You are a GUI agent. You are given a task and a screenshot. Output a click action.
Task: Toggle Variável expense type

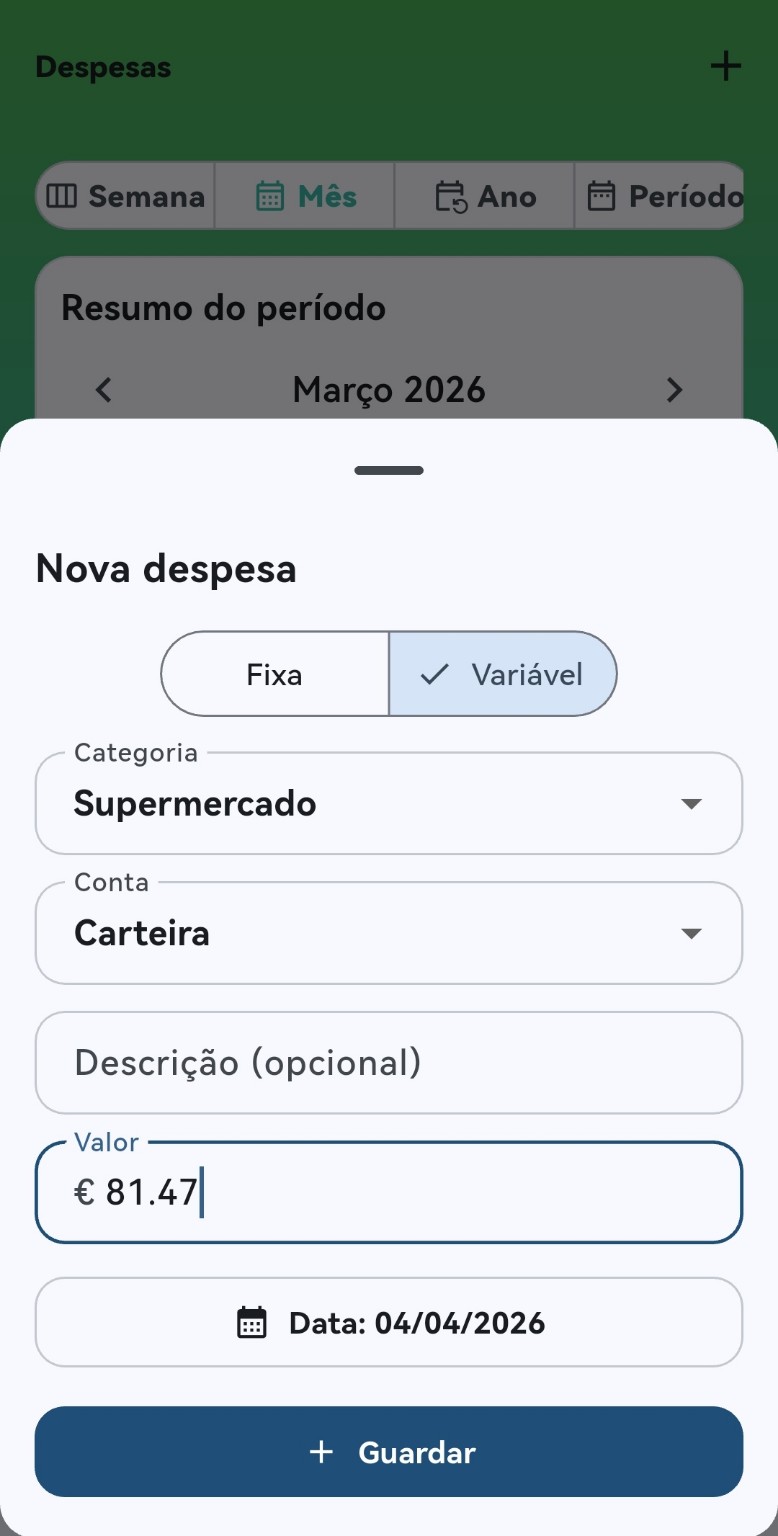(502, 673)
